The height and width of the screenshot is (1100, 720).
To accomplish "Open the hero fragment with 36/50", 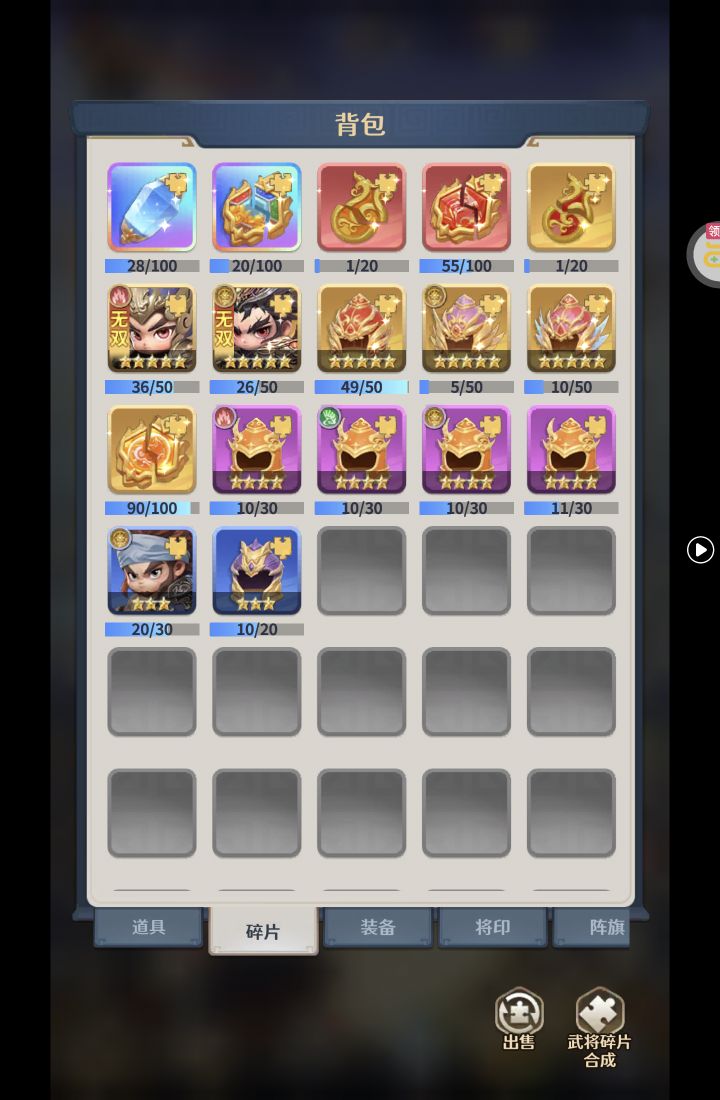I will [x=152, y=328].
